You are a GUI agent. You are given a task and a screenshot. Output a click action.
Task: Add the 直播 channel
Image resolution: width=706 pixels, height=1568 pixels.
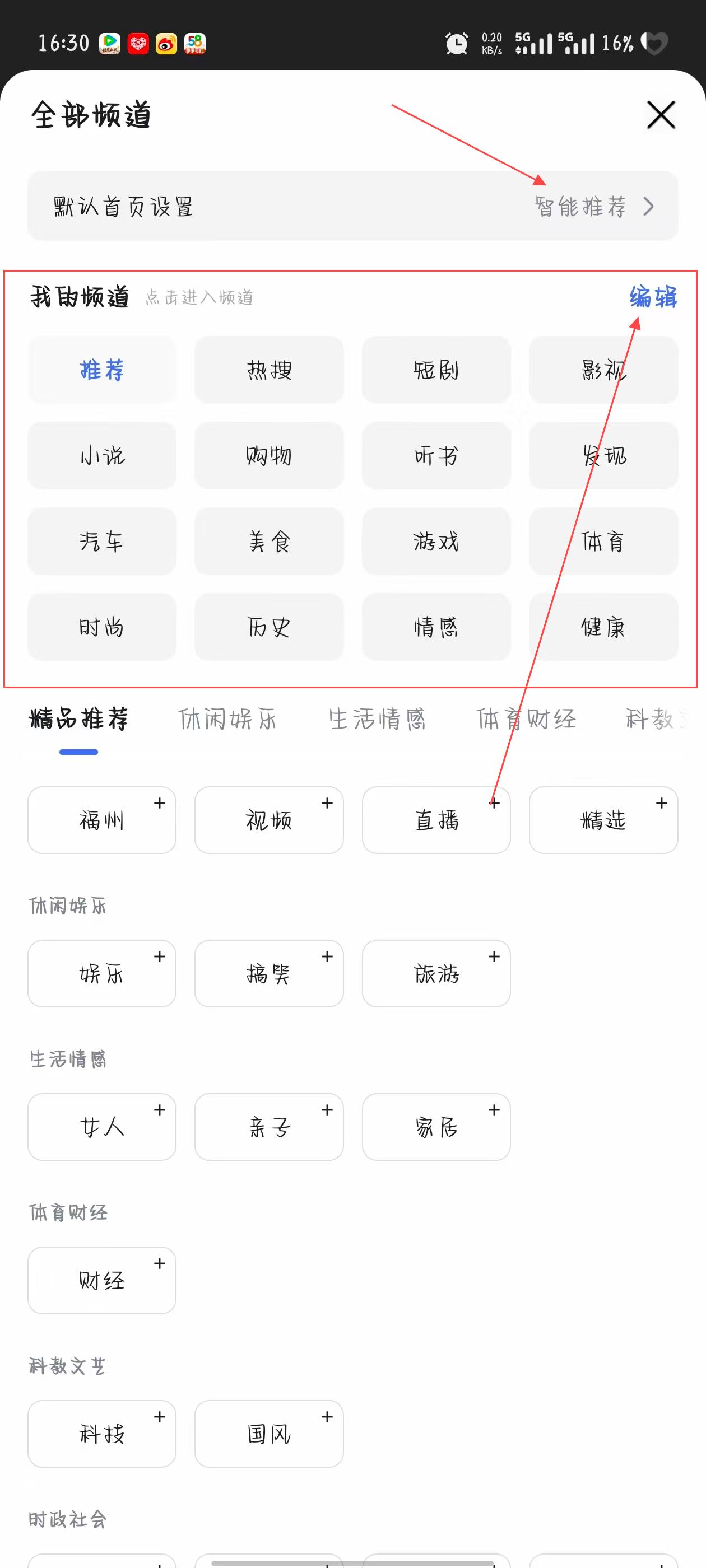pos(435,820)
